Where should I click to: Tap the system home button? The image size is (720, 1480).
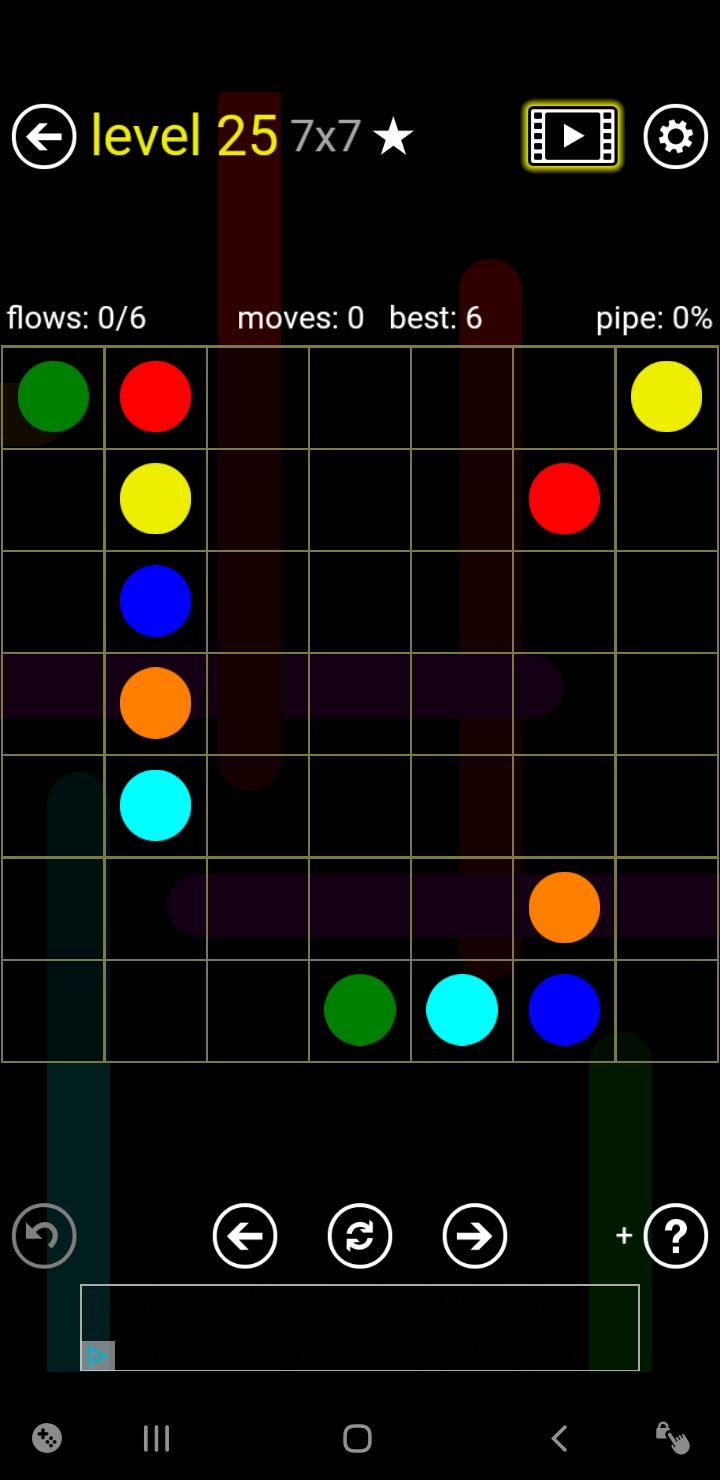[357, 1438]
